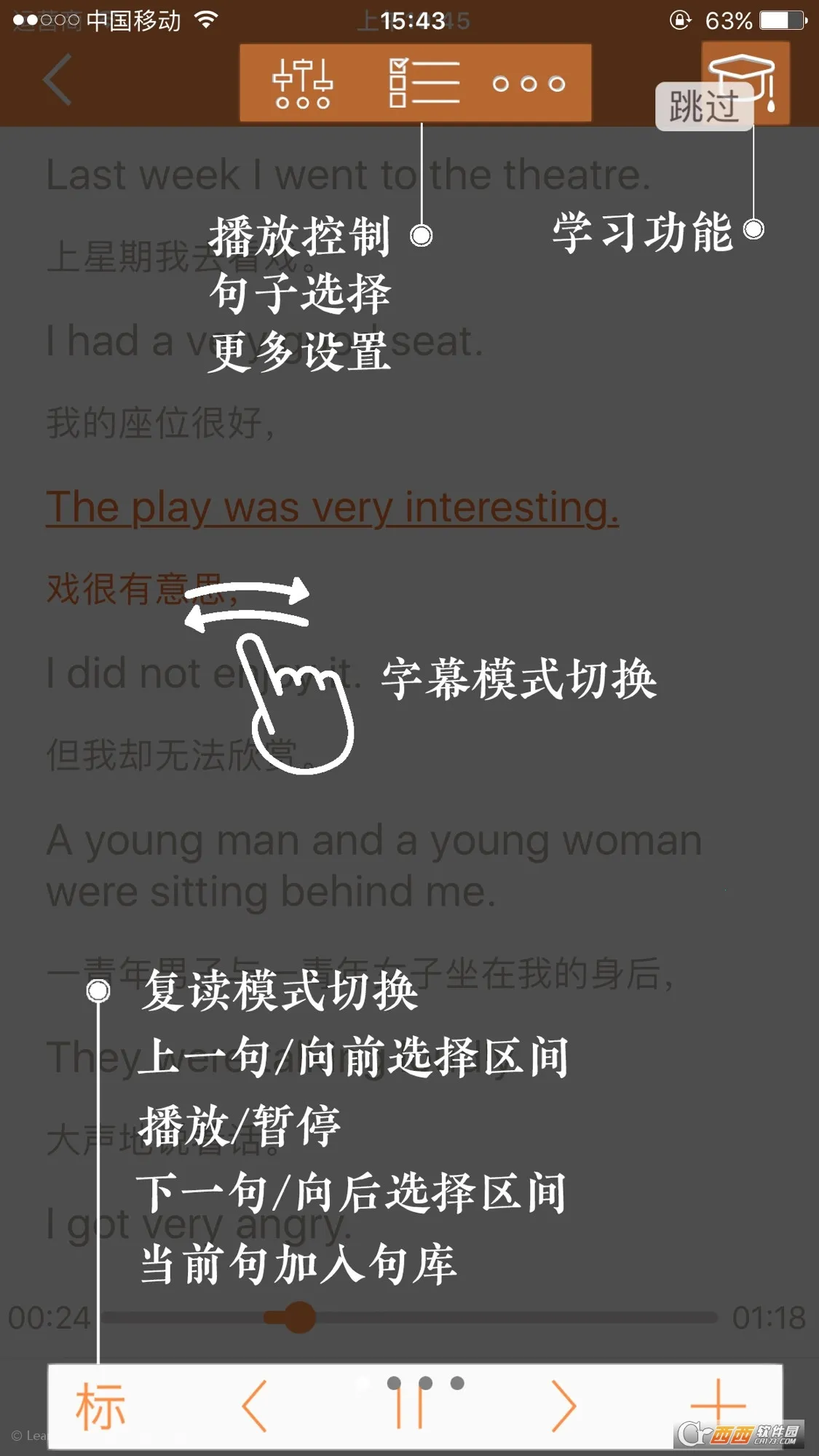
Task: Tap 跳过 to skip the tutorial
Action: tap(703, 107)
